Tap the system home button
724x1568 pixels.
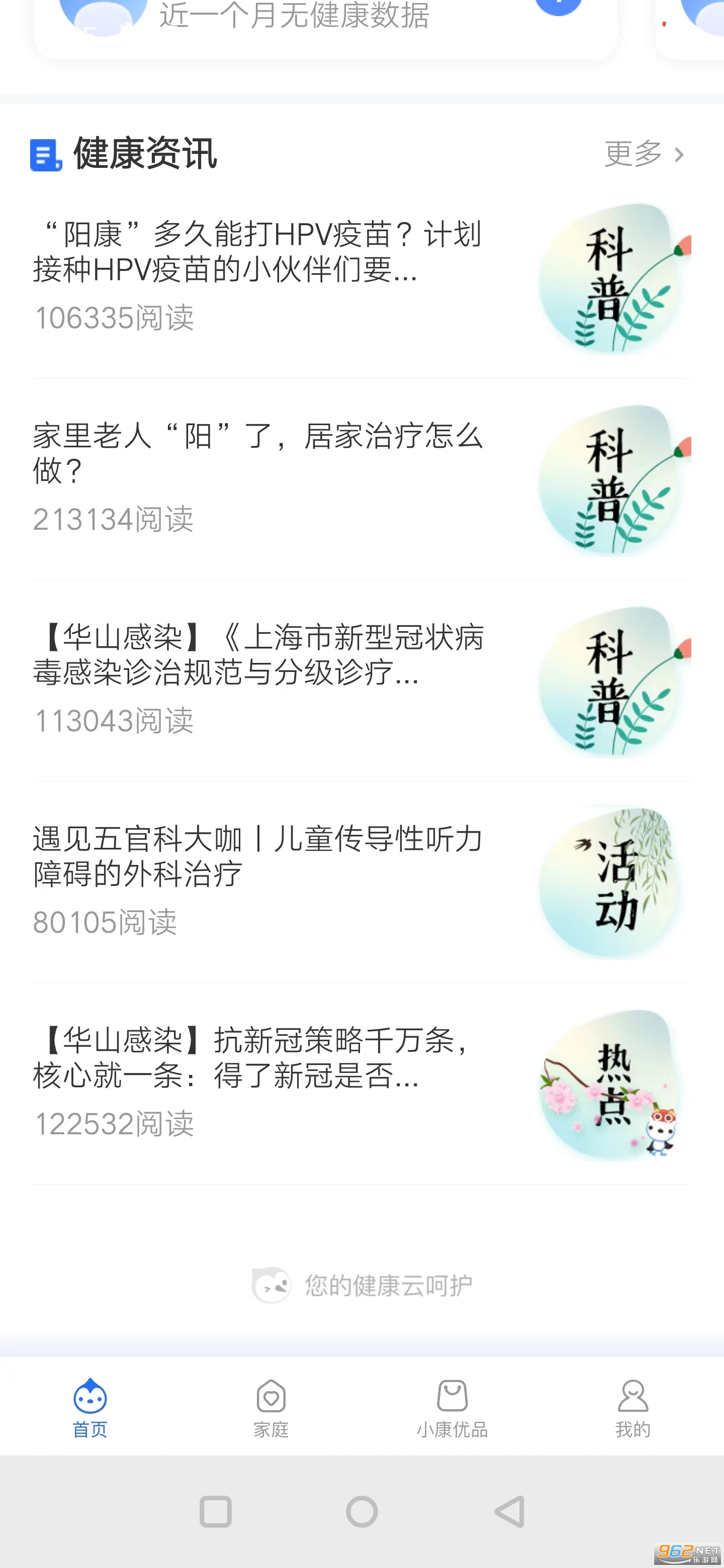361,1511
